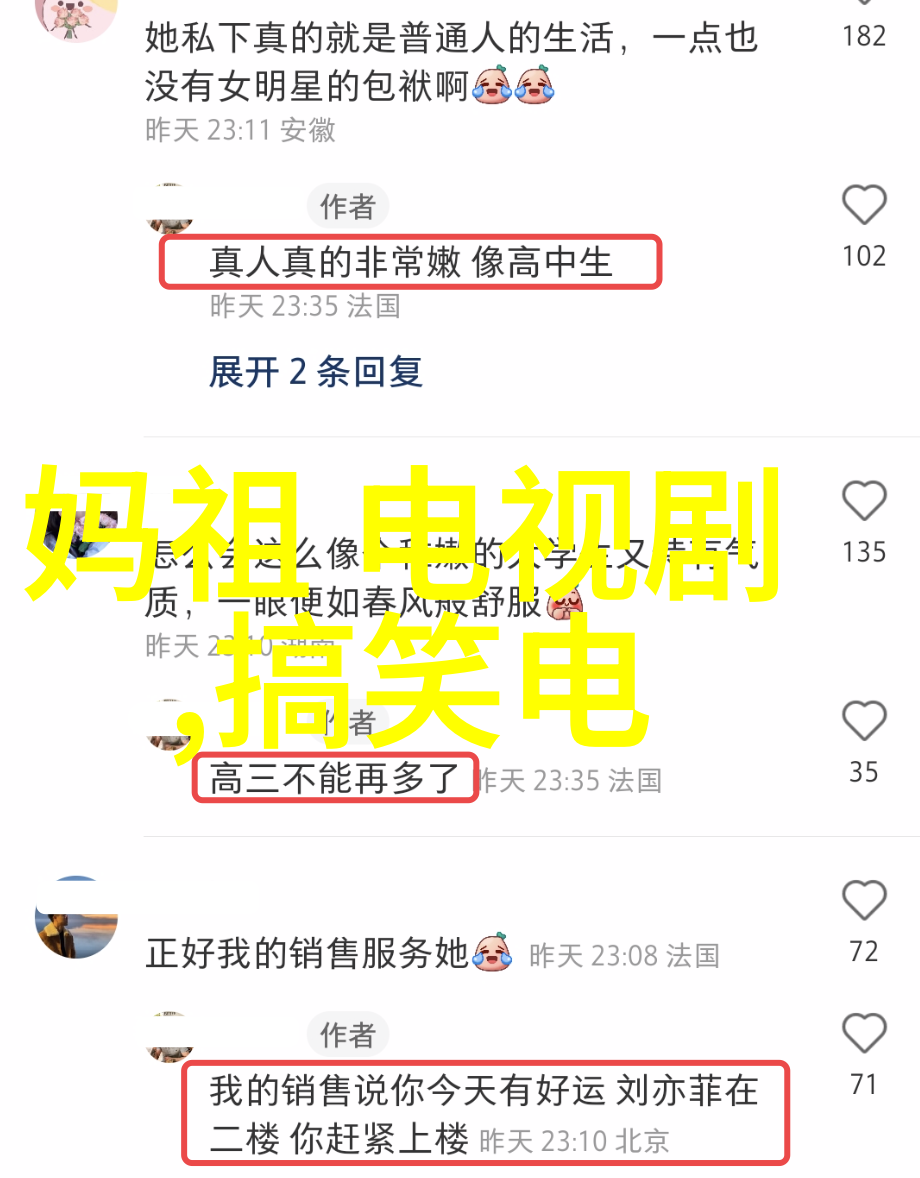Like the comment 真人真的非常嫩 像高中生
Viewport: 920px width, 1178px height.
click(863, 206)
